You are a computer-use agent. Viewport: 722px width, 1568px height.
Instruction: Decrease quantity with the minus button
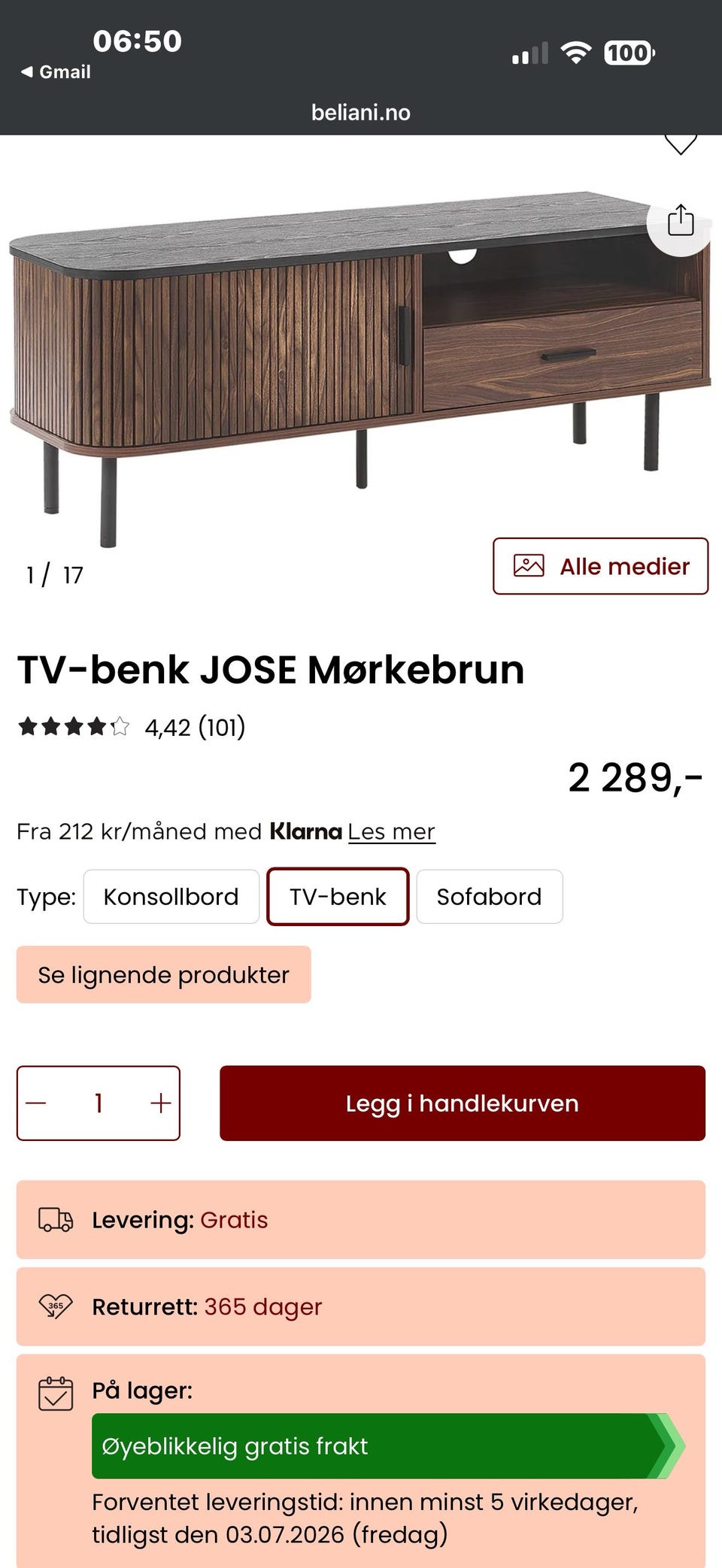[x=37, y=1103]
